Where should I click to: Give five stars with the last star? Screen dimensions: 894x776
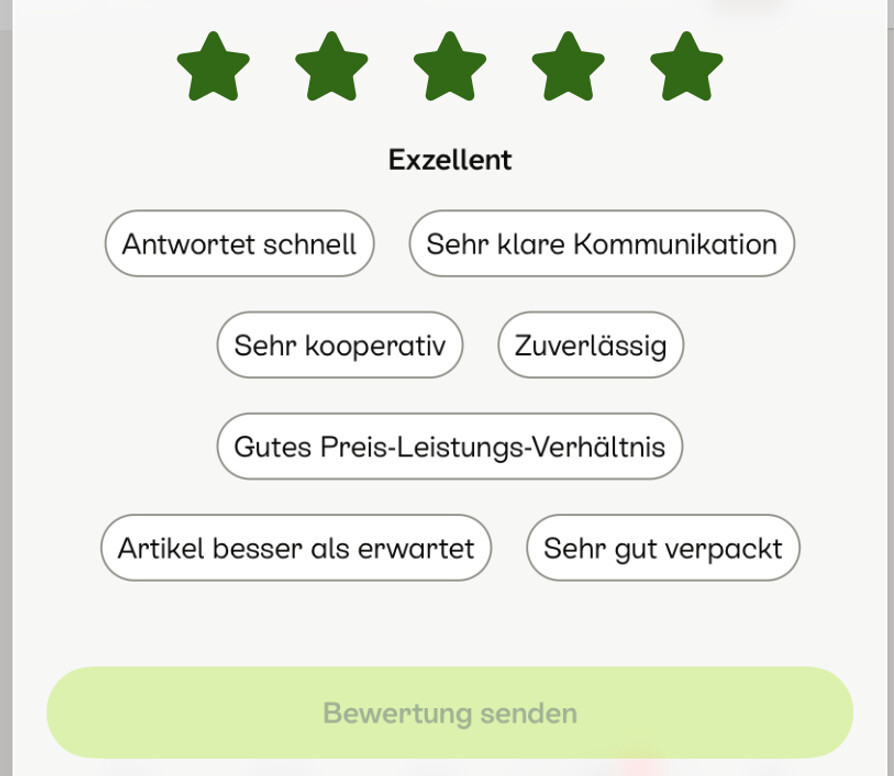pyautogui.click(x=686, y=67)
